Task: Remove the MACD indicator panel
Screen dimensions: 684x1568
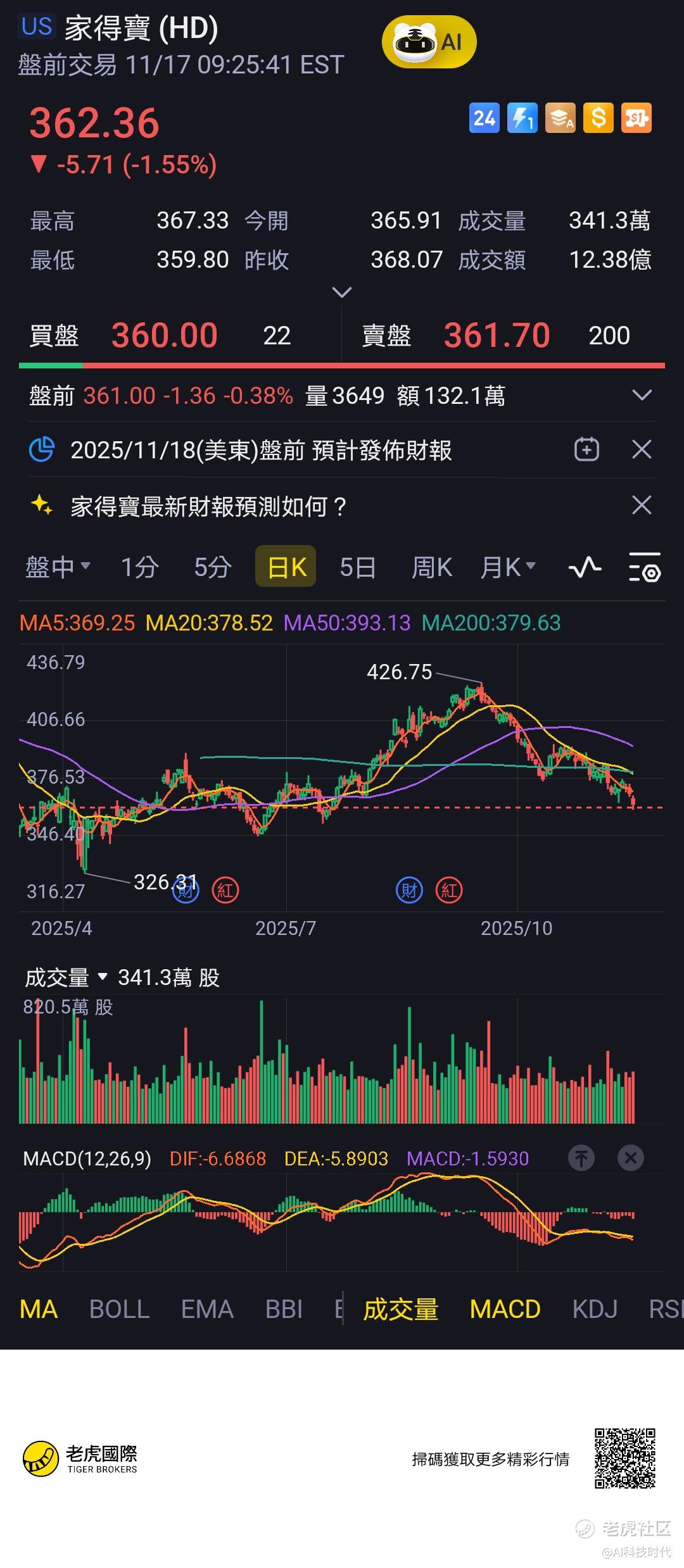Action: (x=630, y=1158)
